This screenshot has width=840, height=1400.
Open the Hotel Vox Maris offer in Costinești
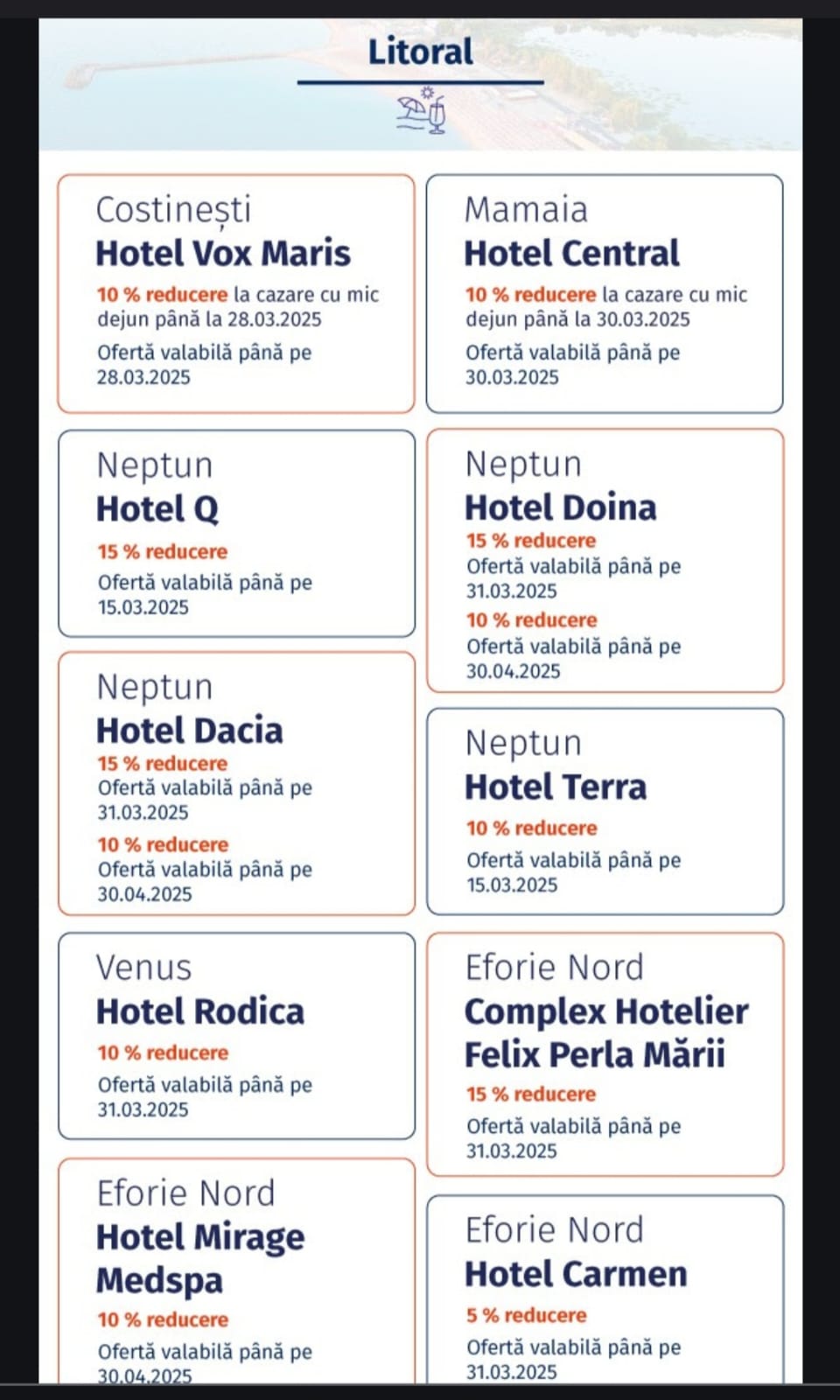pyautogui.click(x=235, y=293)
